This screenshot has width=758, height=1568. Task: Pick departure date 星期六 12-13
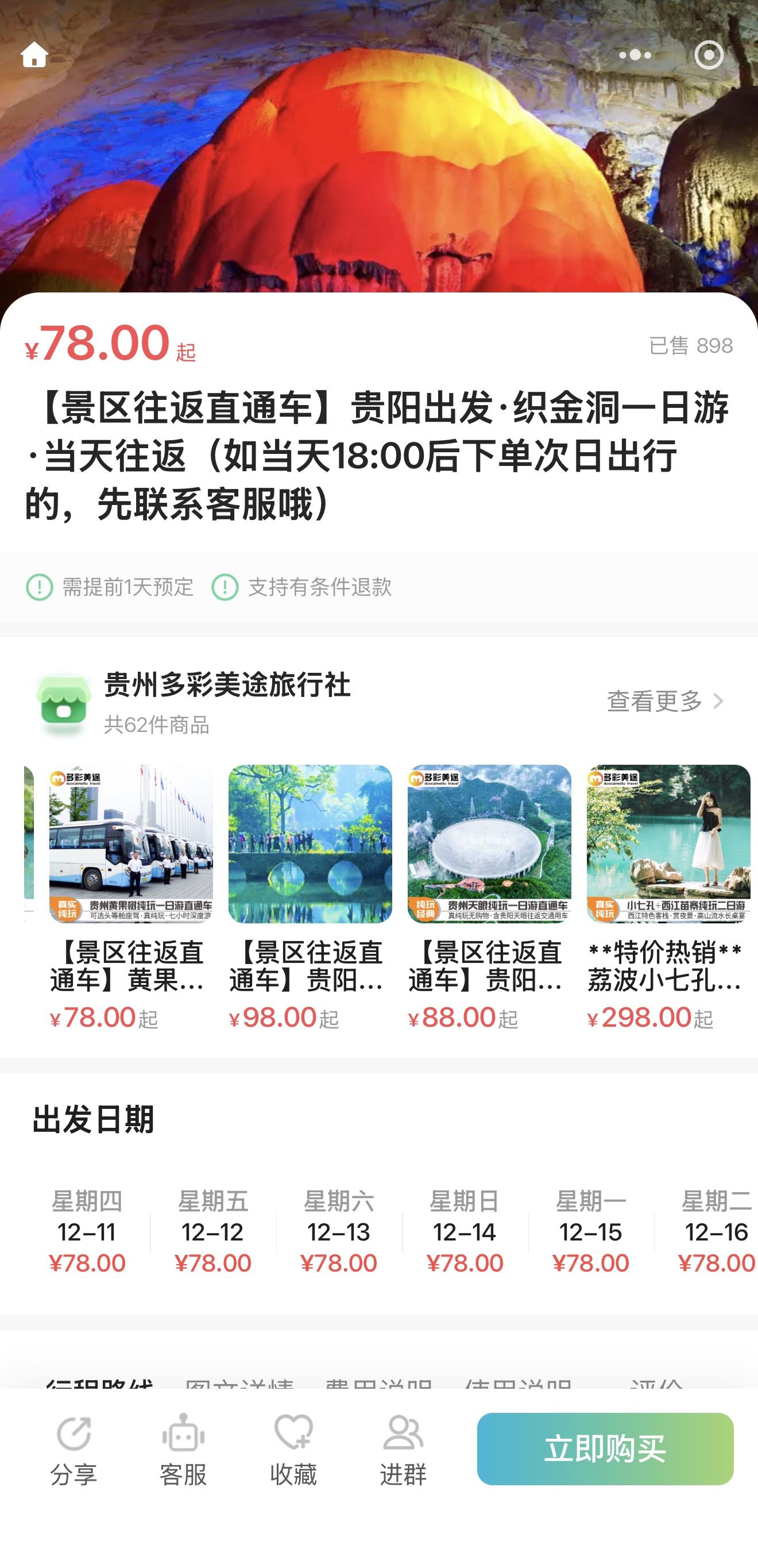click(x=339, y=1232)
